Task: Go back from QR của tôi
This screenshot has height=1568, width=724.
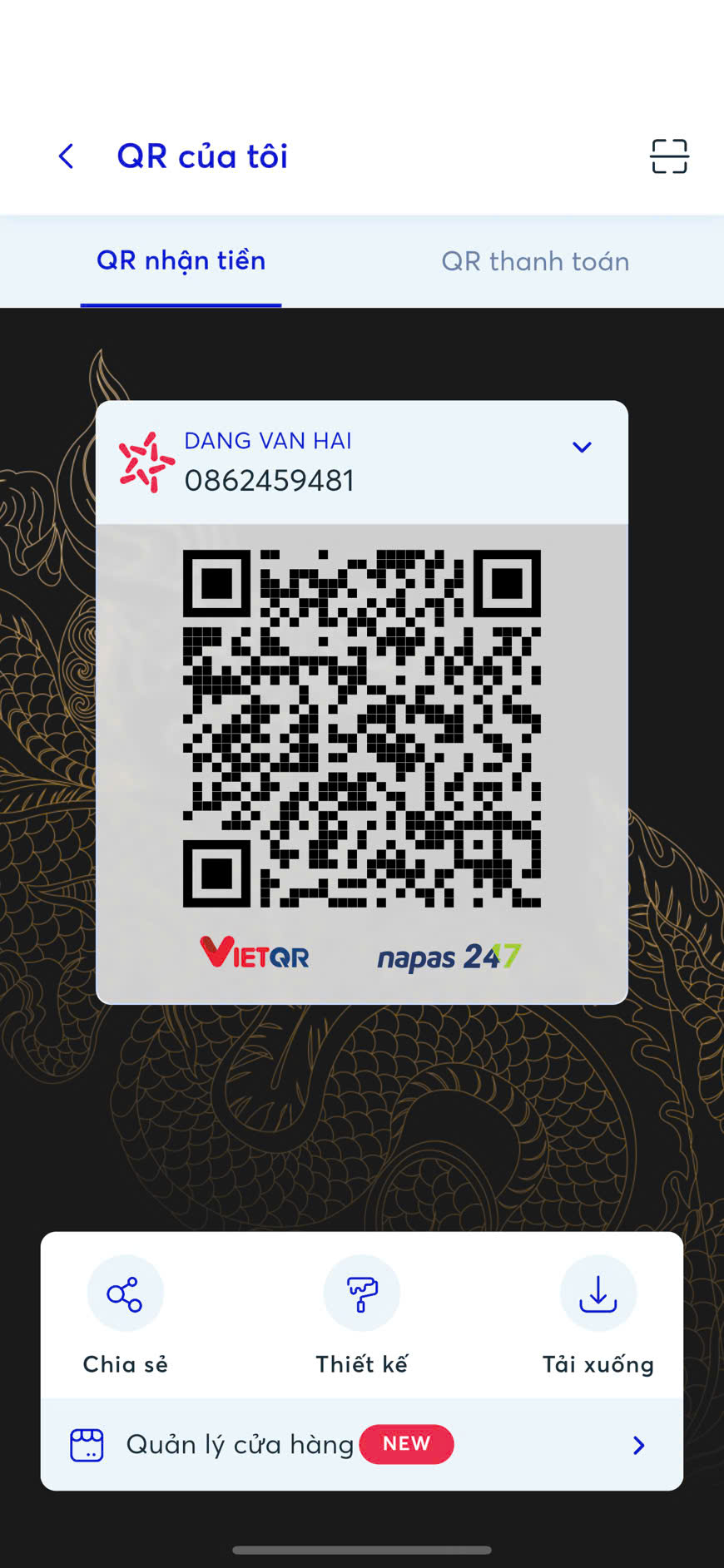Action: click(67, 156)
